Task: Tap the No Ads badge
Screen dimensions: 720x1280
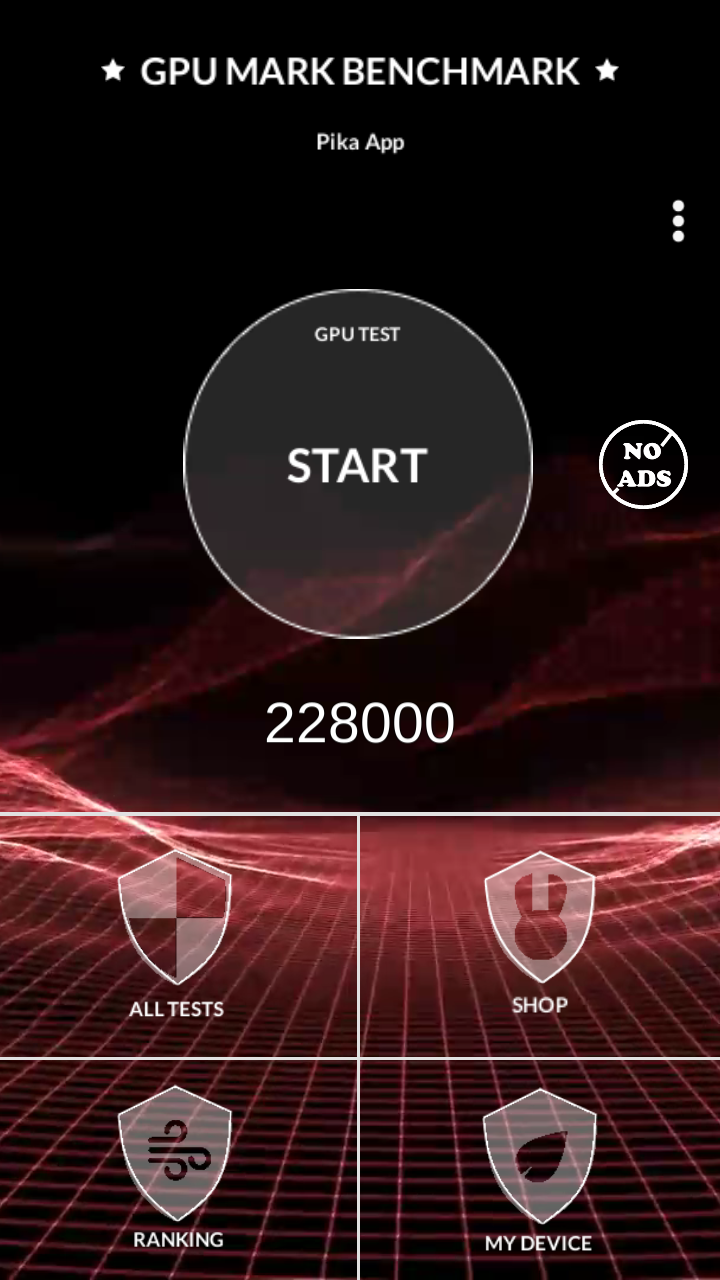Action: click(x=643, y=465)
